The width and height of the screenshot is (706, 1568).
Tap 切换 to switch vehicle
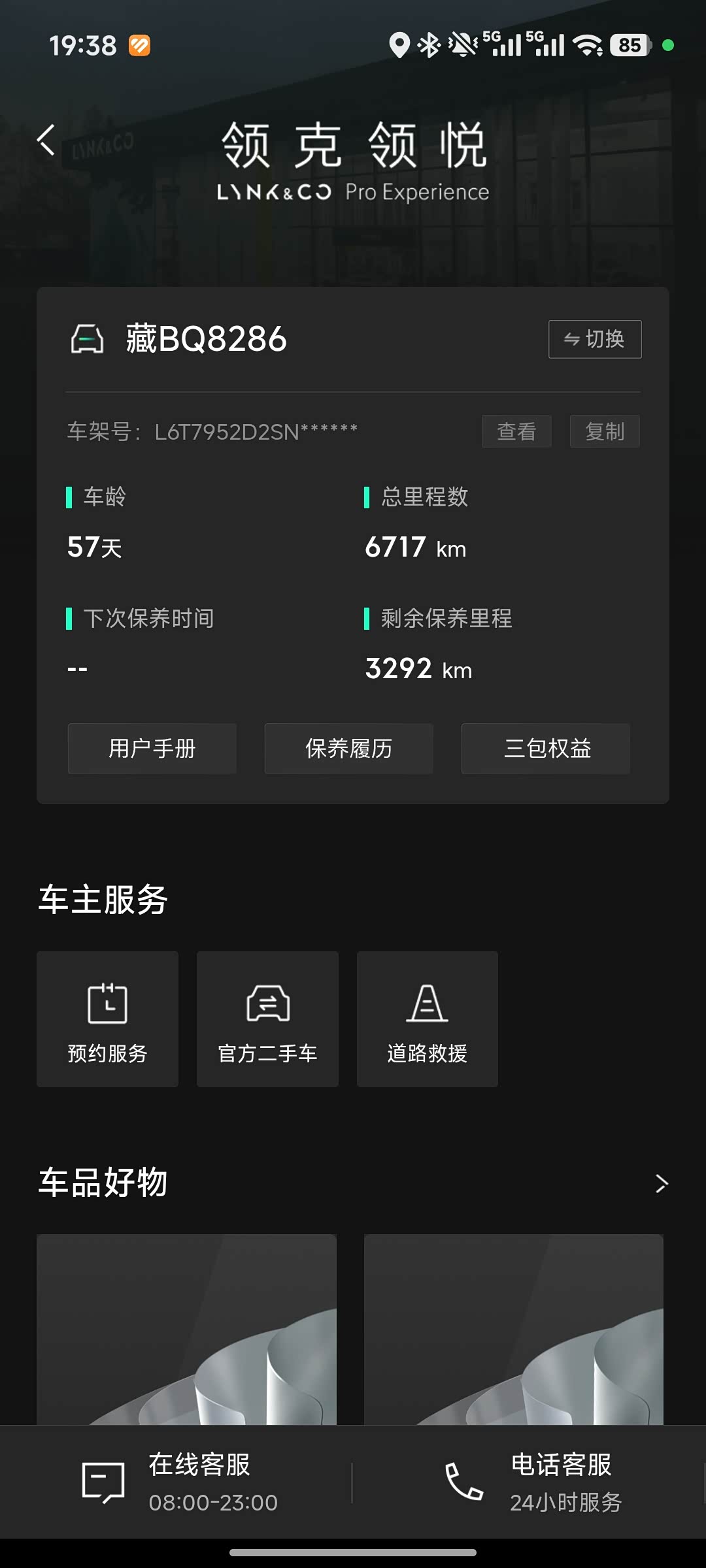595,339
